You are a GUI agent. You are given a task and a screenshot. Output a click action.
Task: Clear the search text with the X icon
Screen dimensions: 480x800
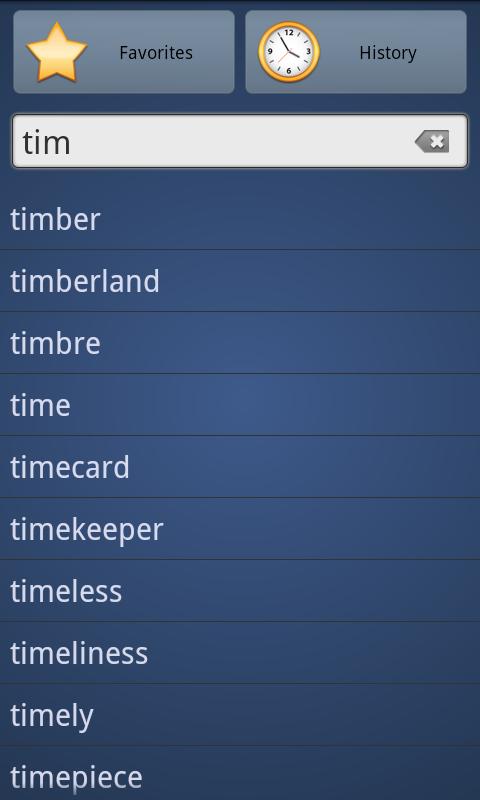pos(433,141)
